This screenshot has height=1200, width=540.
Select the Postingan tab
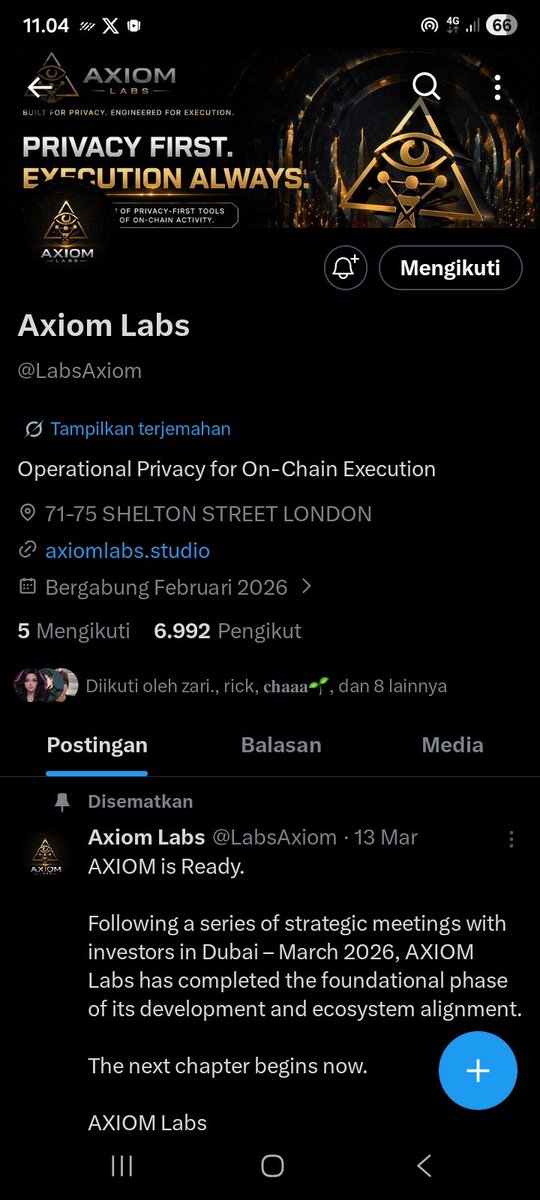(97, 745)
